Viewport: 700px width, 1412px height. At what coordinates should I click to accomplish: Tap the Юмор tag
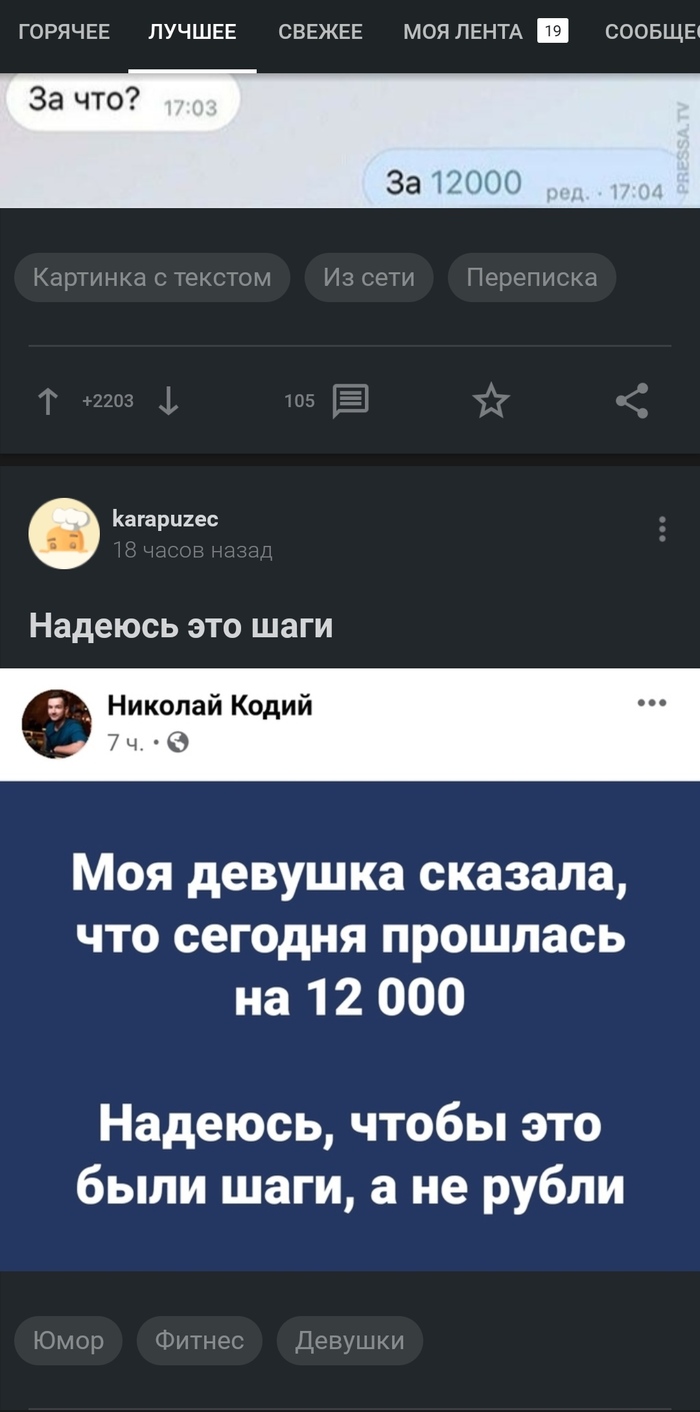point(69,1340)
